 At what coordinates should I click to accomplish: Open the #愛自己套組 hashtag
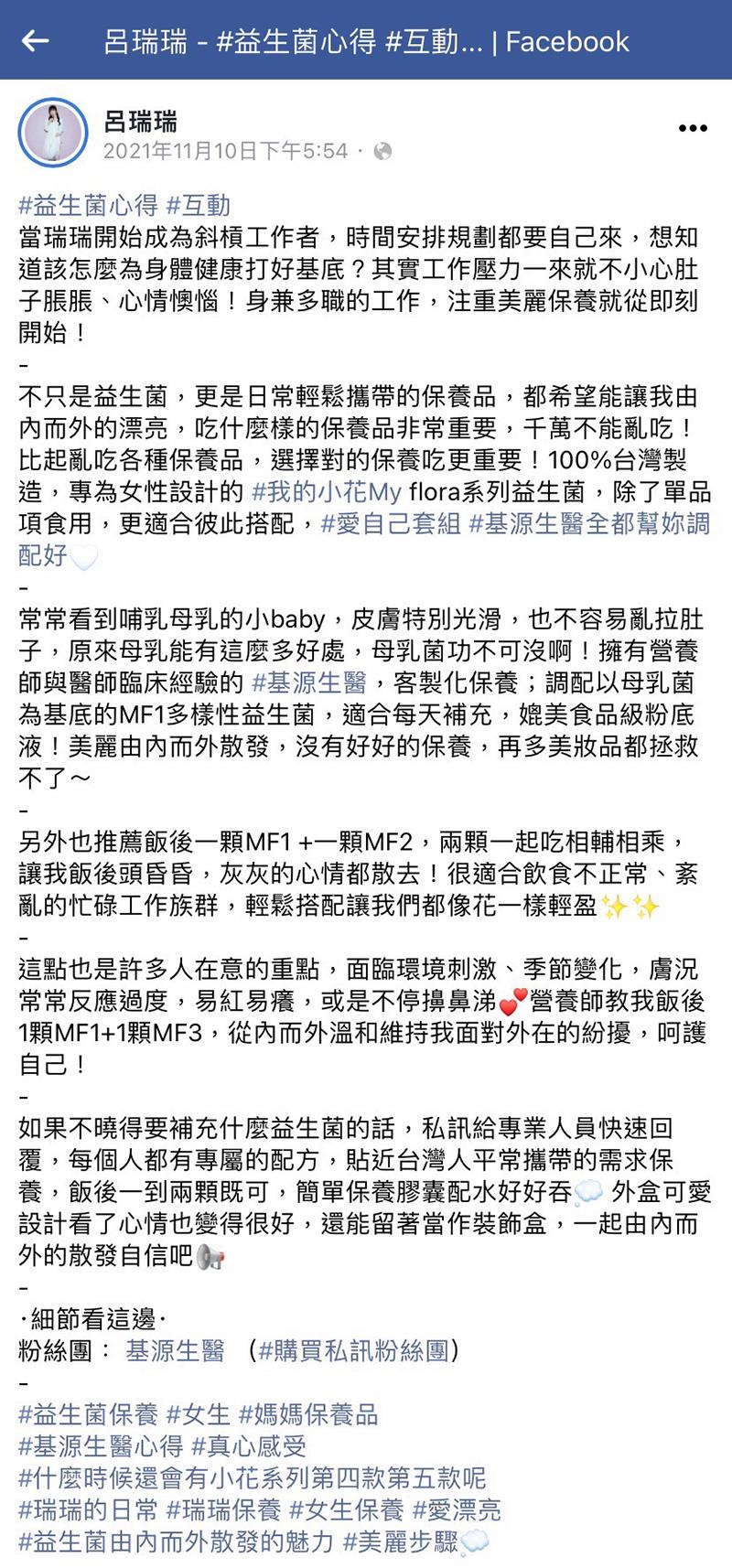click(x=391, y=524)
